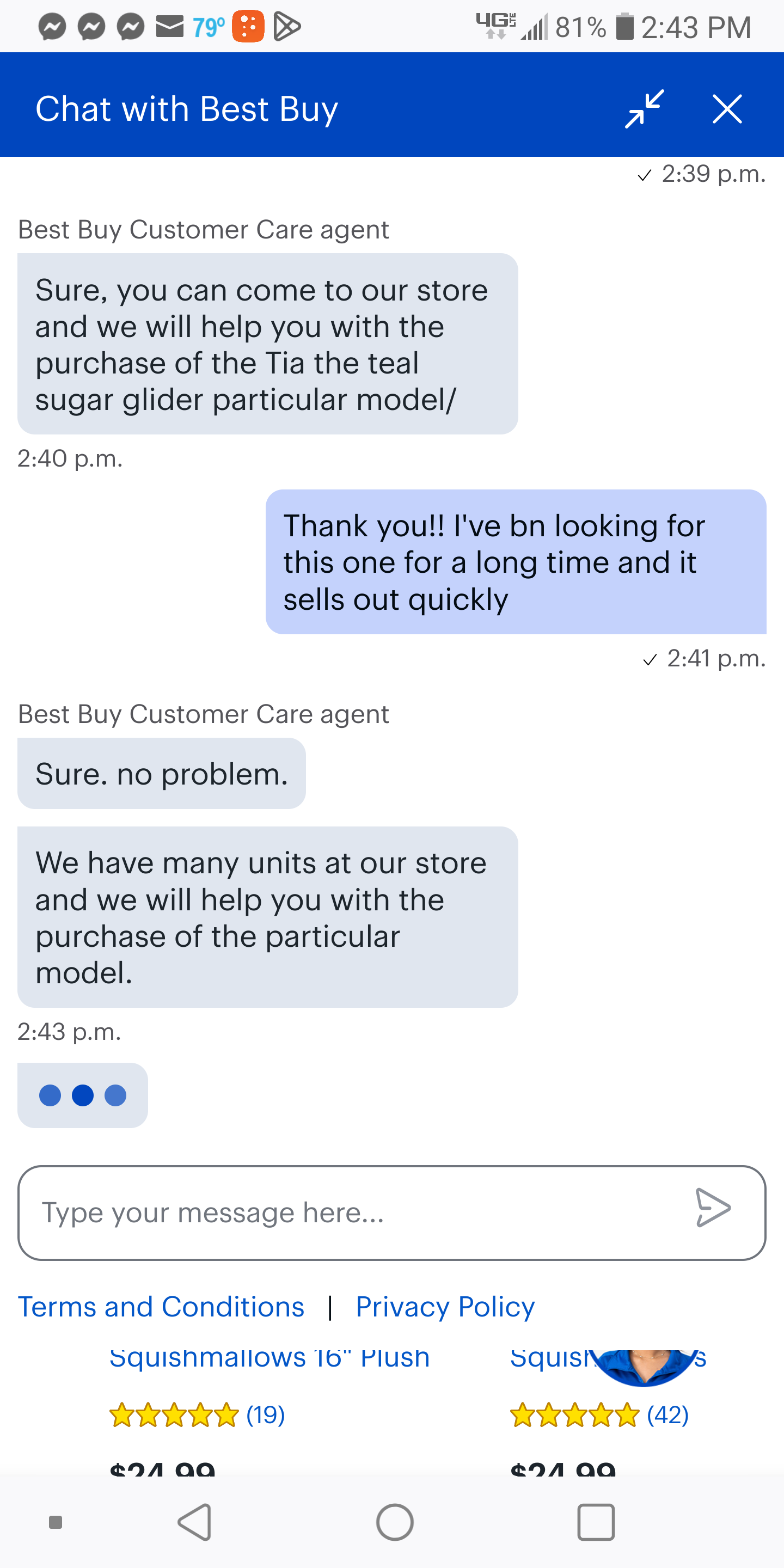
Task: Open the Terms and Conditions link
Action: (x=161, y=1306)
